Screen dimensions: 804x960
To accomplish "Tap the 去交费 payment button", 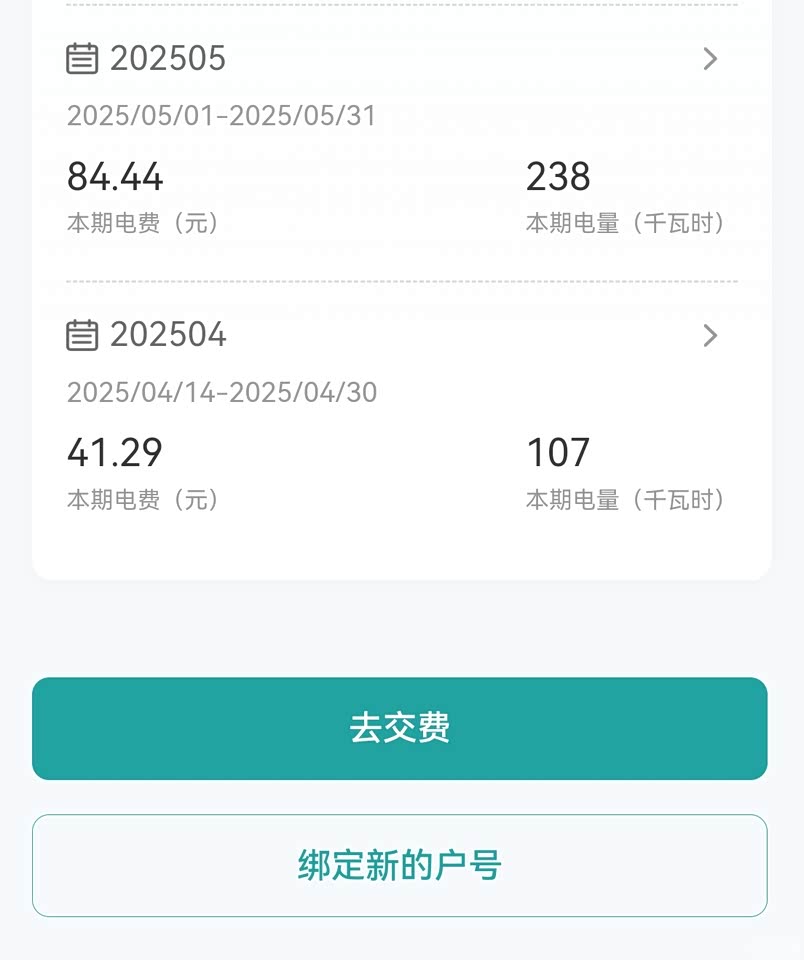I will [x=400, y=728].
